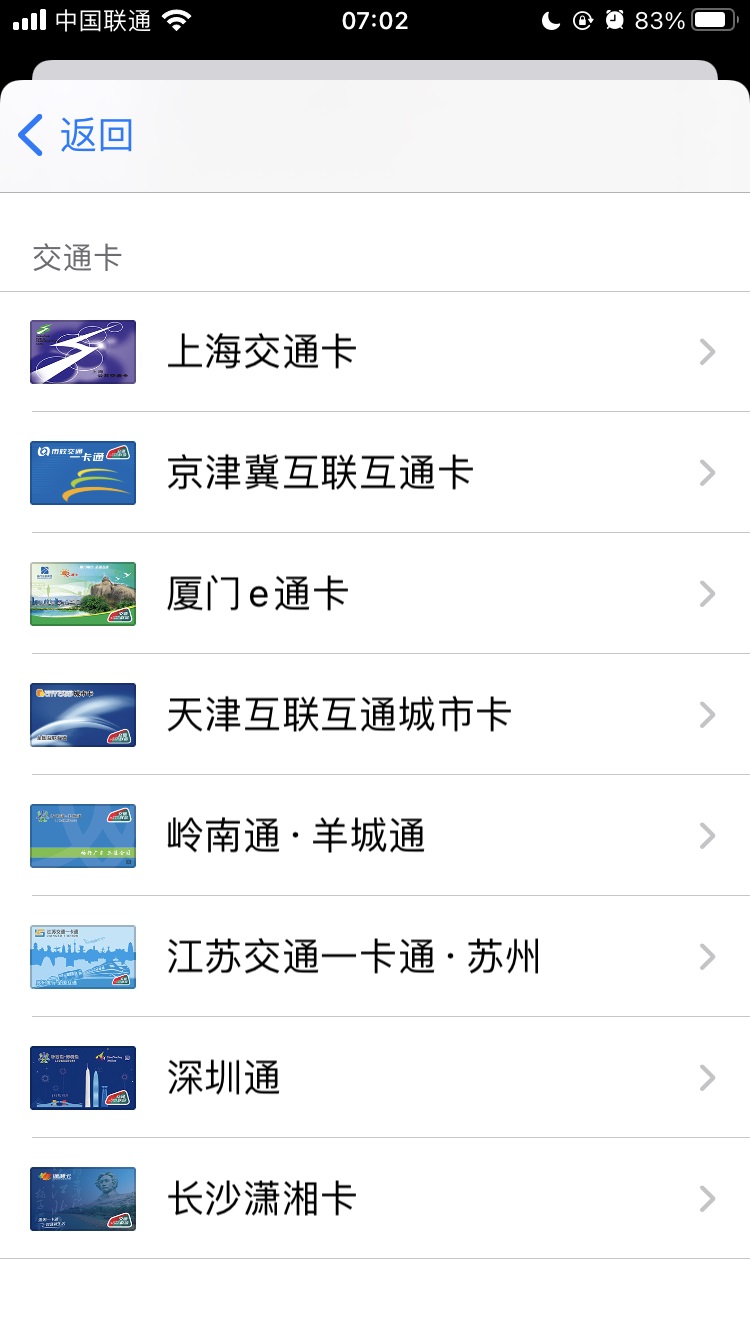Select the 厦门e通卡 card thumbnail
The height and width of the screenshot is (1334, 750).
[x=83, y=594]
